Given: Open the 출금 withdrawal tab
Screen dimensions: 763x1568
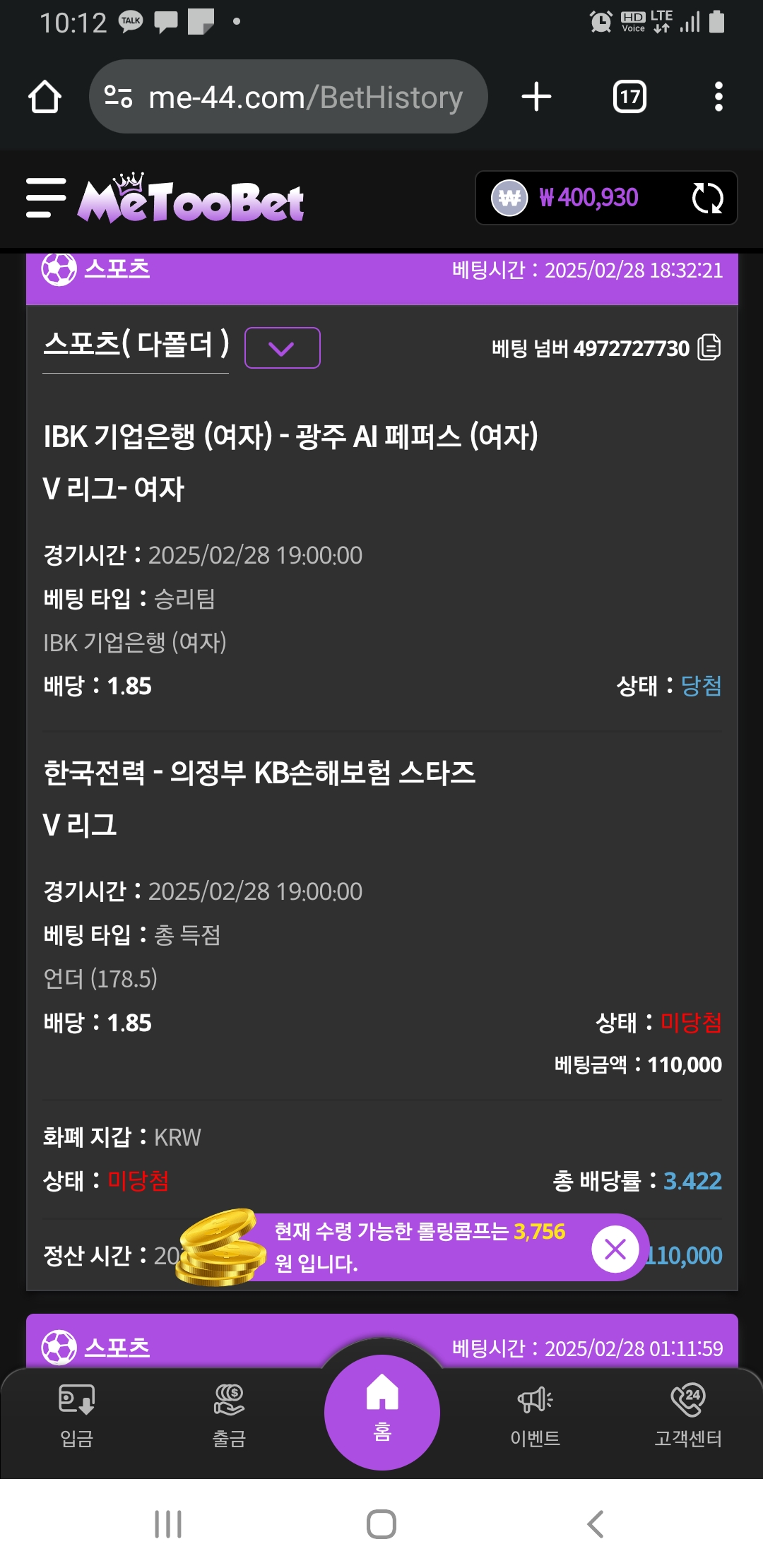Looking at the screenshot, I should (229, 1415).
